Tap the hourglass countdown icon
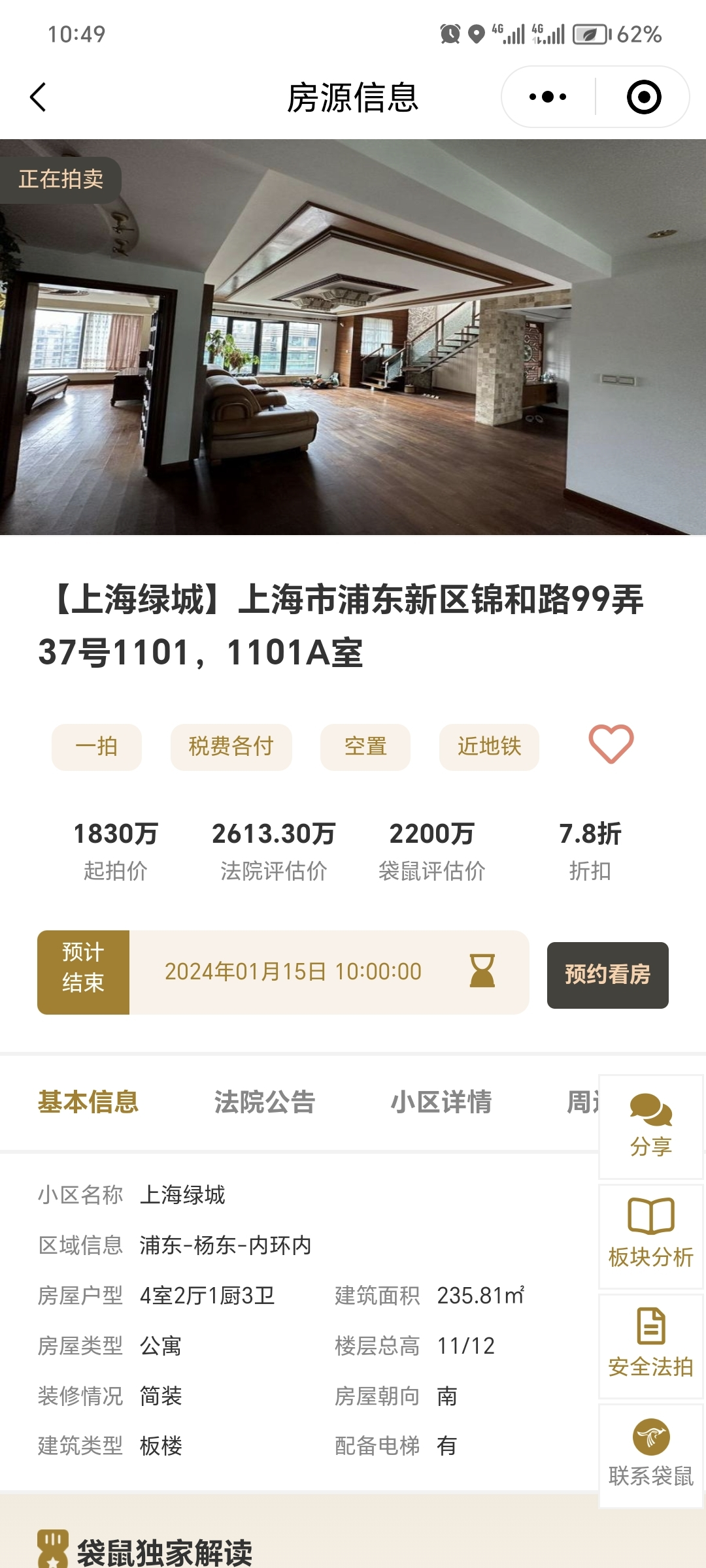 coord(482,972)
